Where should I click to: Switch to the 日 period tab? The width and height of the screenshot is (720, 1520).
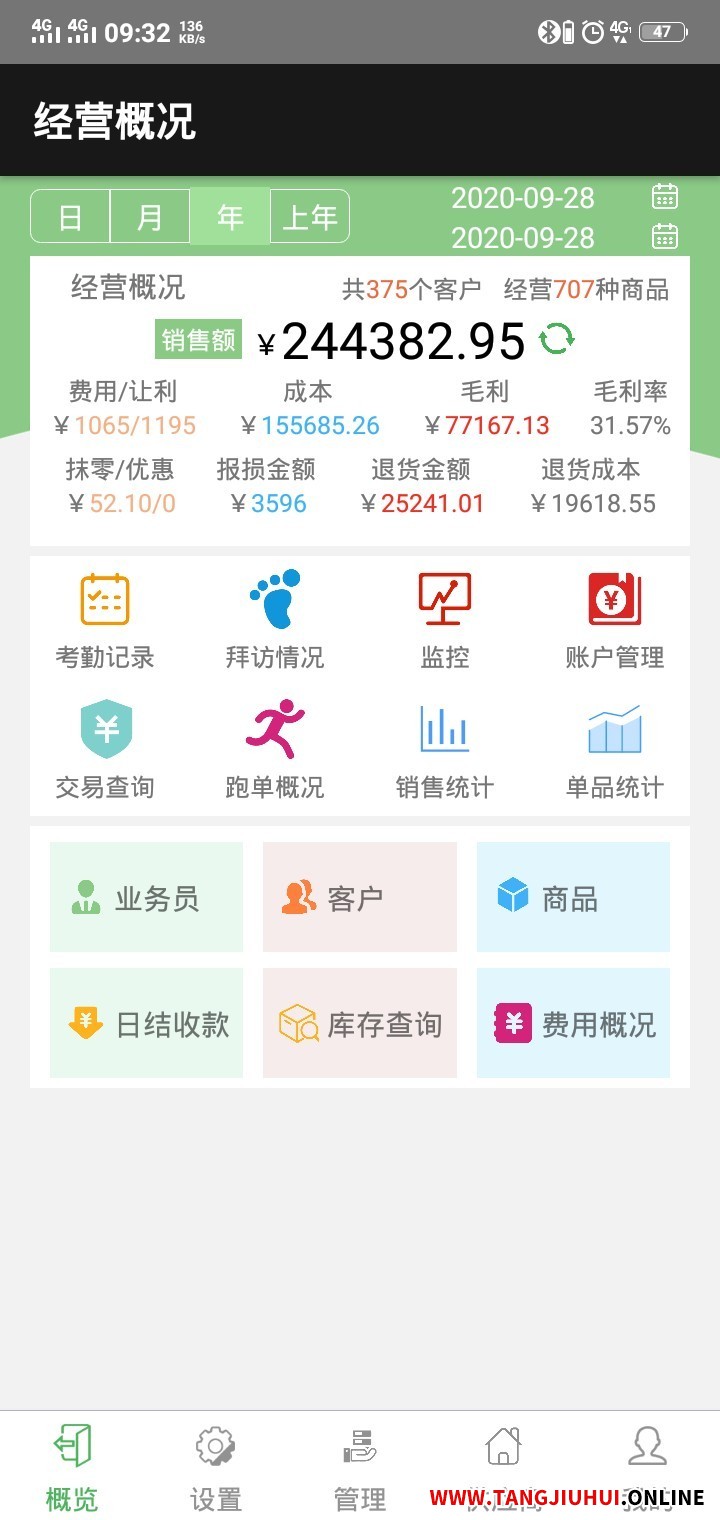tap(70, 216)
